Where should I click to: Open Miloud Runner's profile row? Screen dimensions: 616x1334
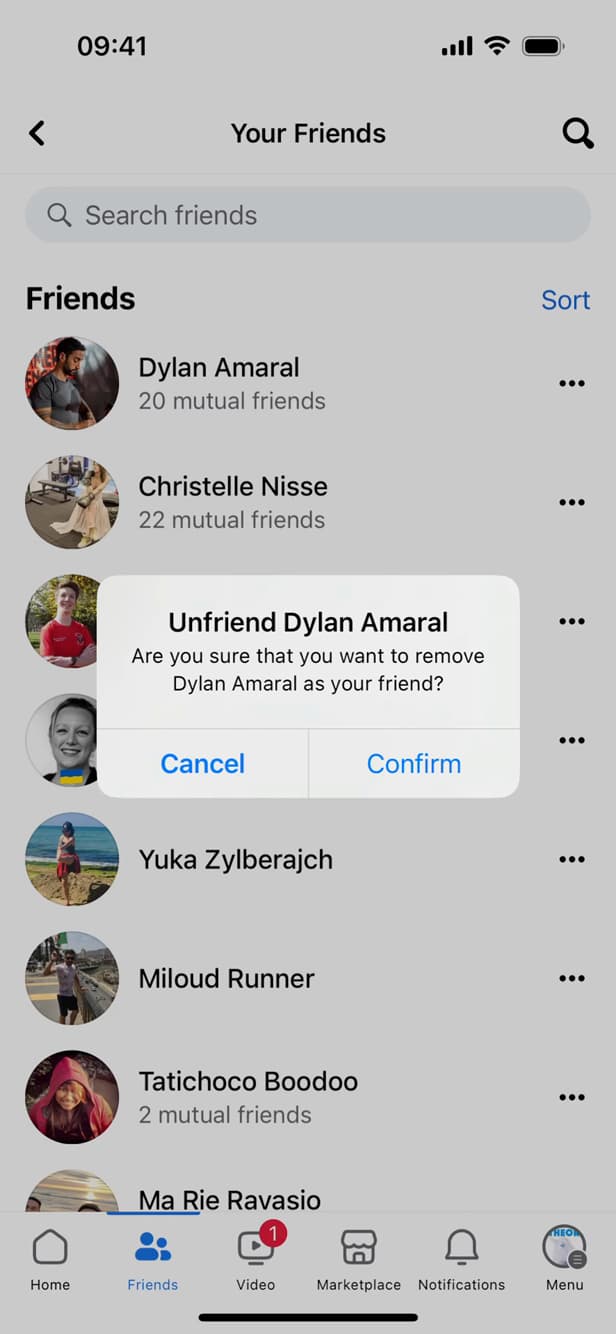308,978
